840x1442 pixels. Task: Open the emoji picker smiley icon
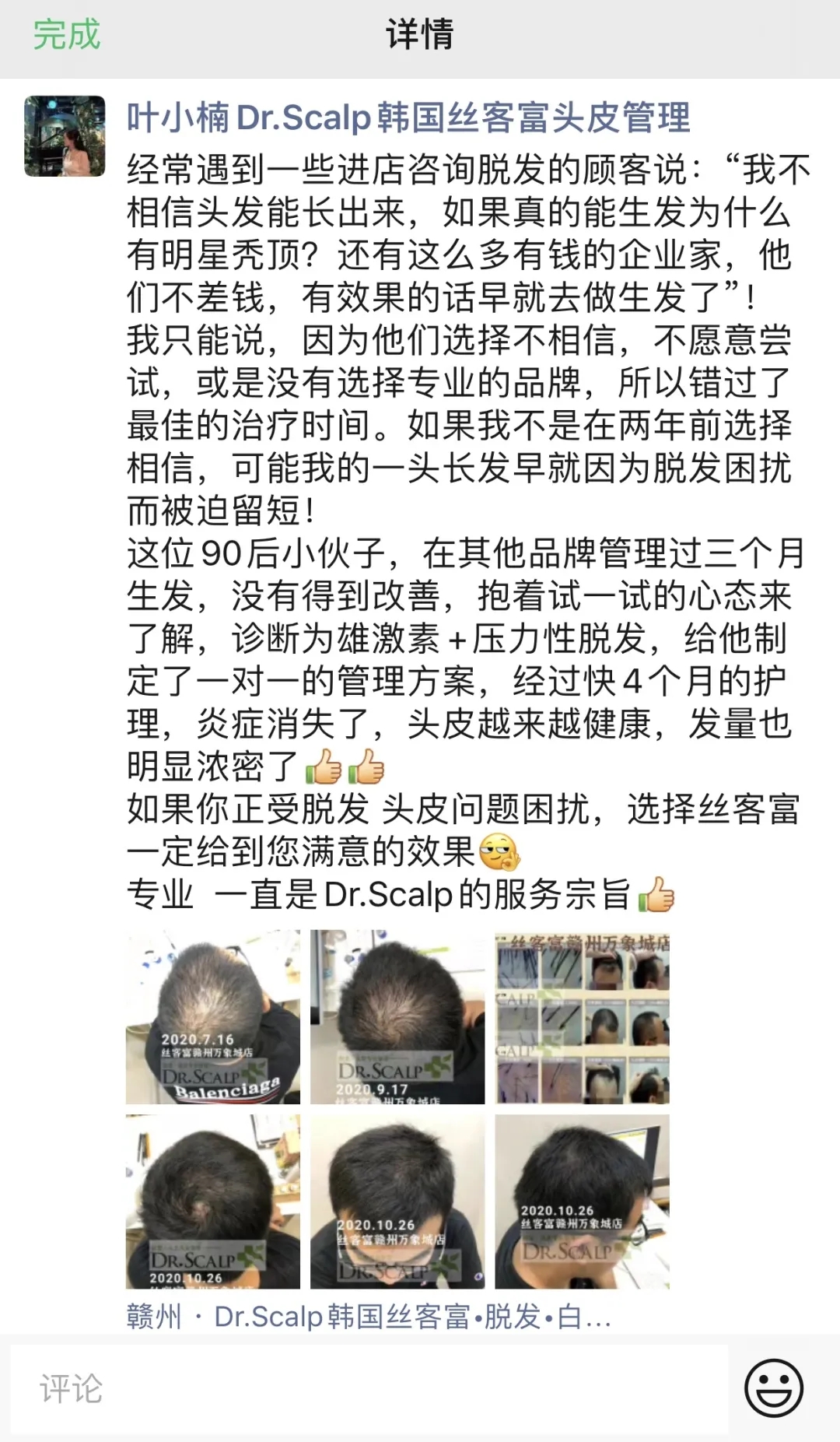(773, 1388)
